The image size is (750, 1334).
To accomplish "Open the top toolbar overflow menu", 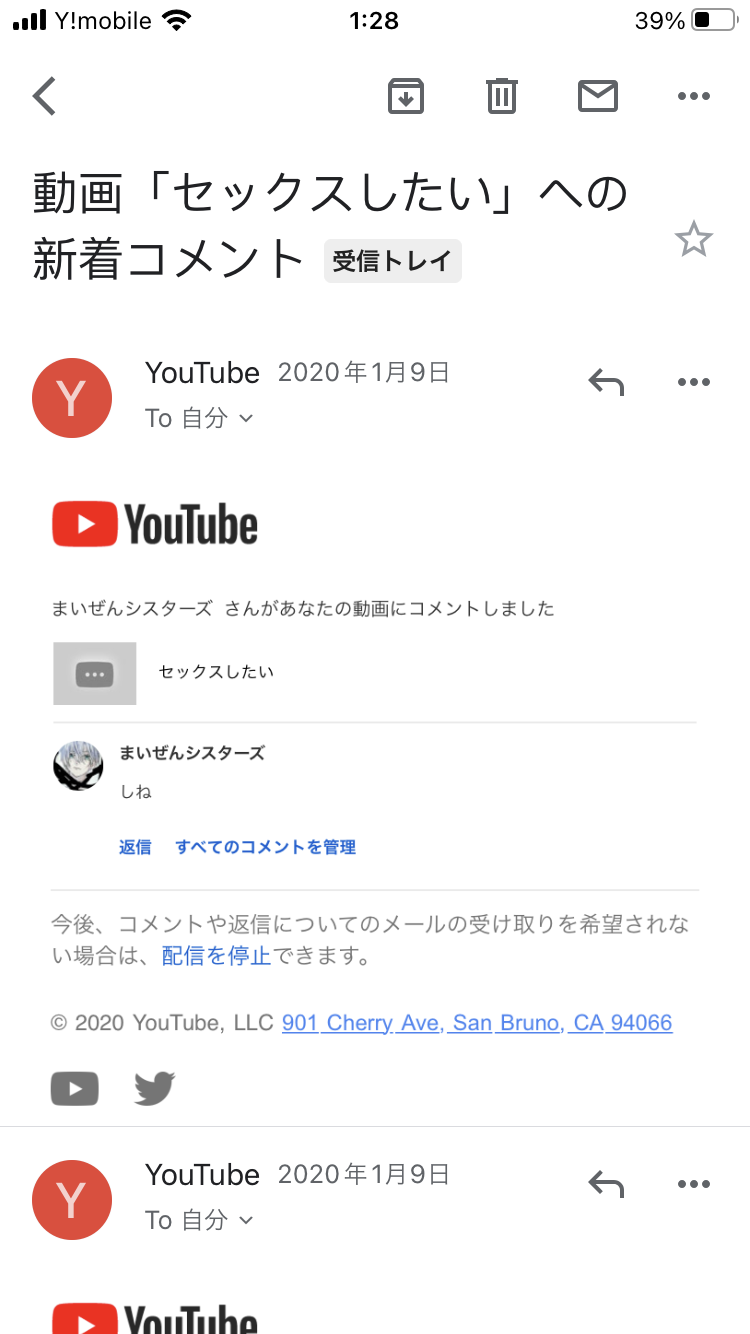I will point(693,96).
